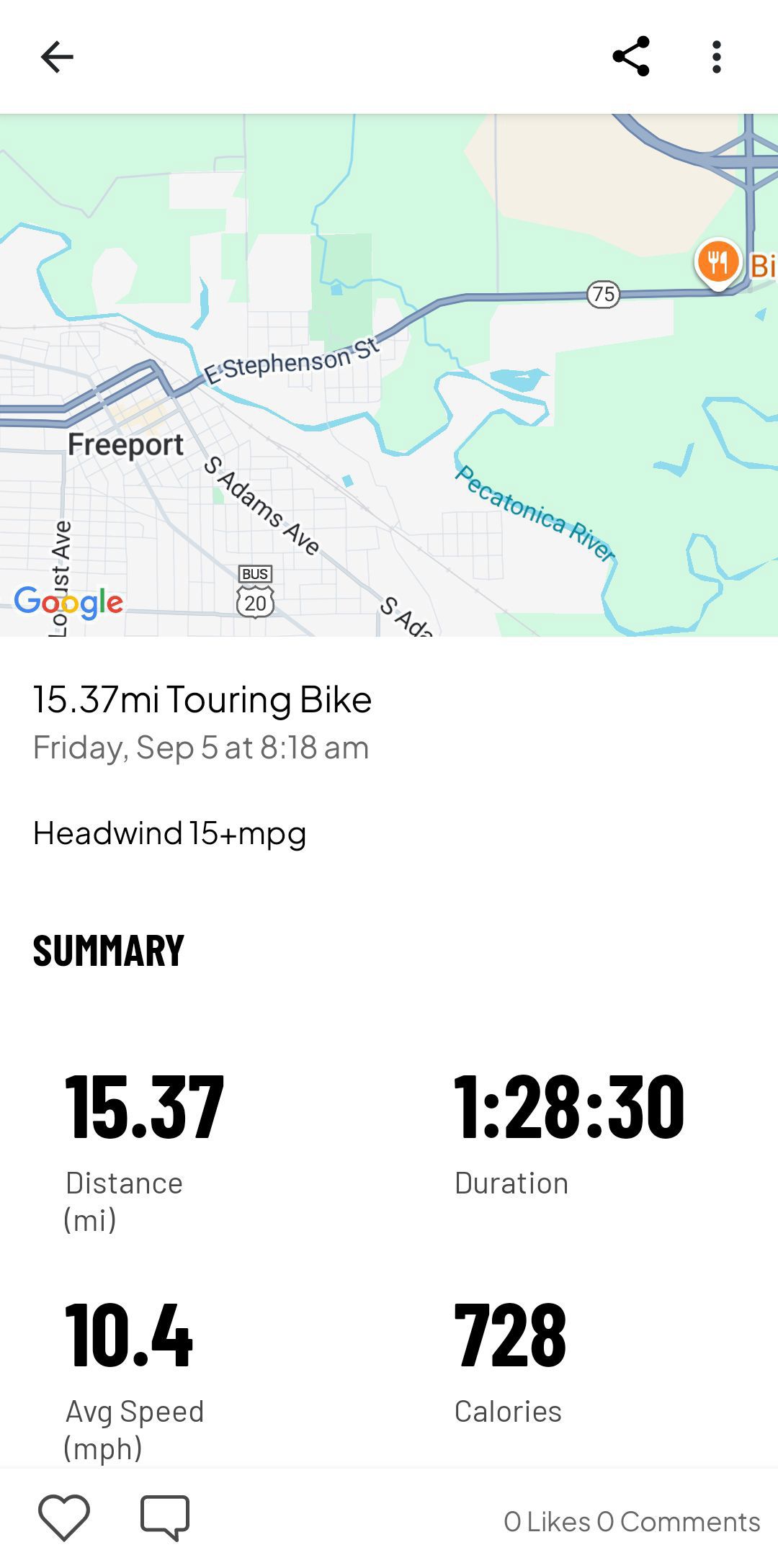
Task: View the 0 Likes 0 Comments details
Action: coord(632,1521)
